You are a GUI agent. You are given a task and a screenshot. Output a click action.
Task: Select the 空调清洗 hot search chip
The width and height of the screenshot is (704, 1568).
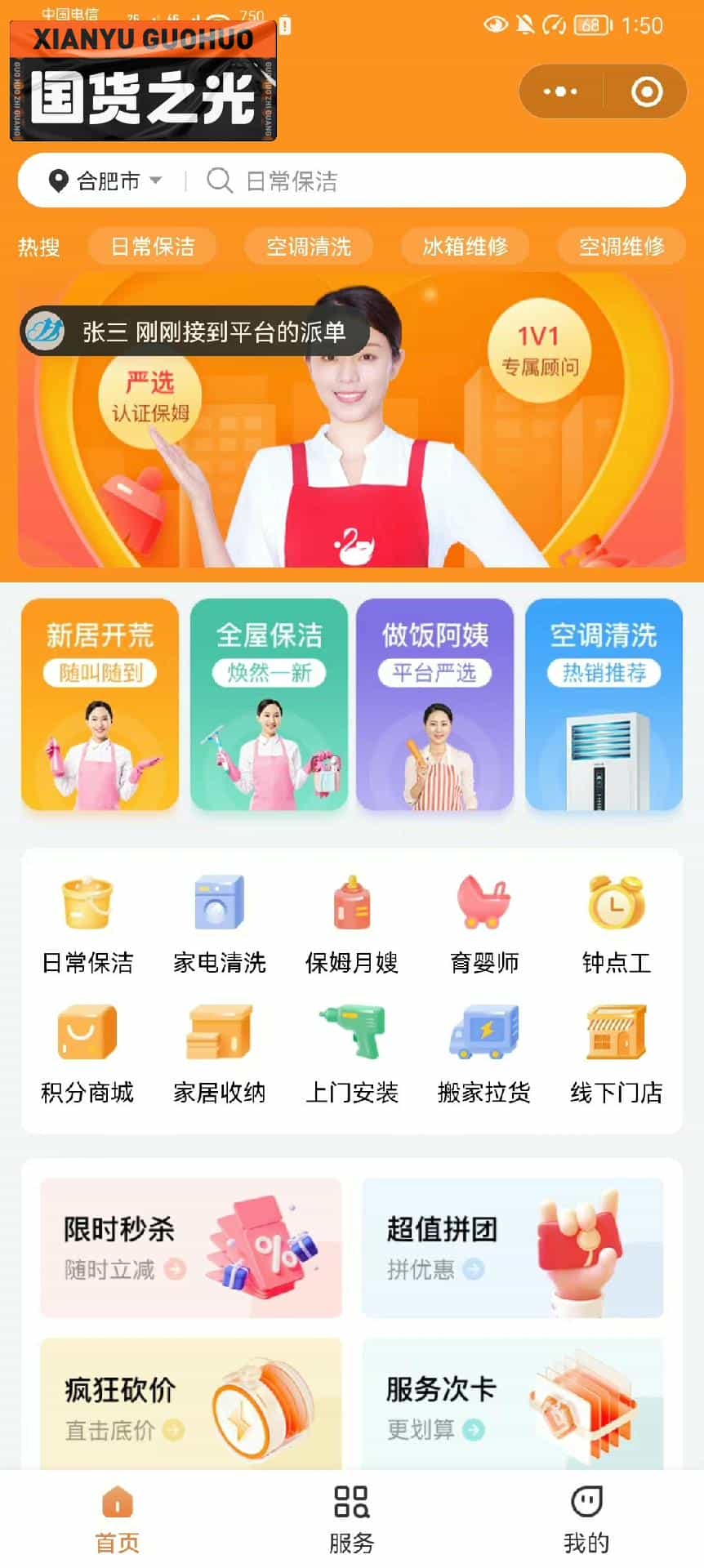coord(309,246)
